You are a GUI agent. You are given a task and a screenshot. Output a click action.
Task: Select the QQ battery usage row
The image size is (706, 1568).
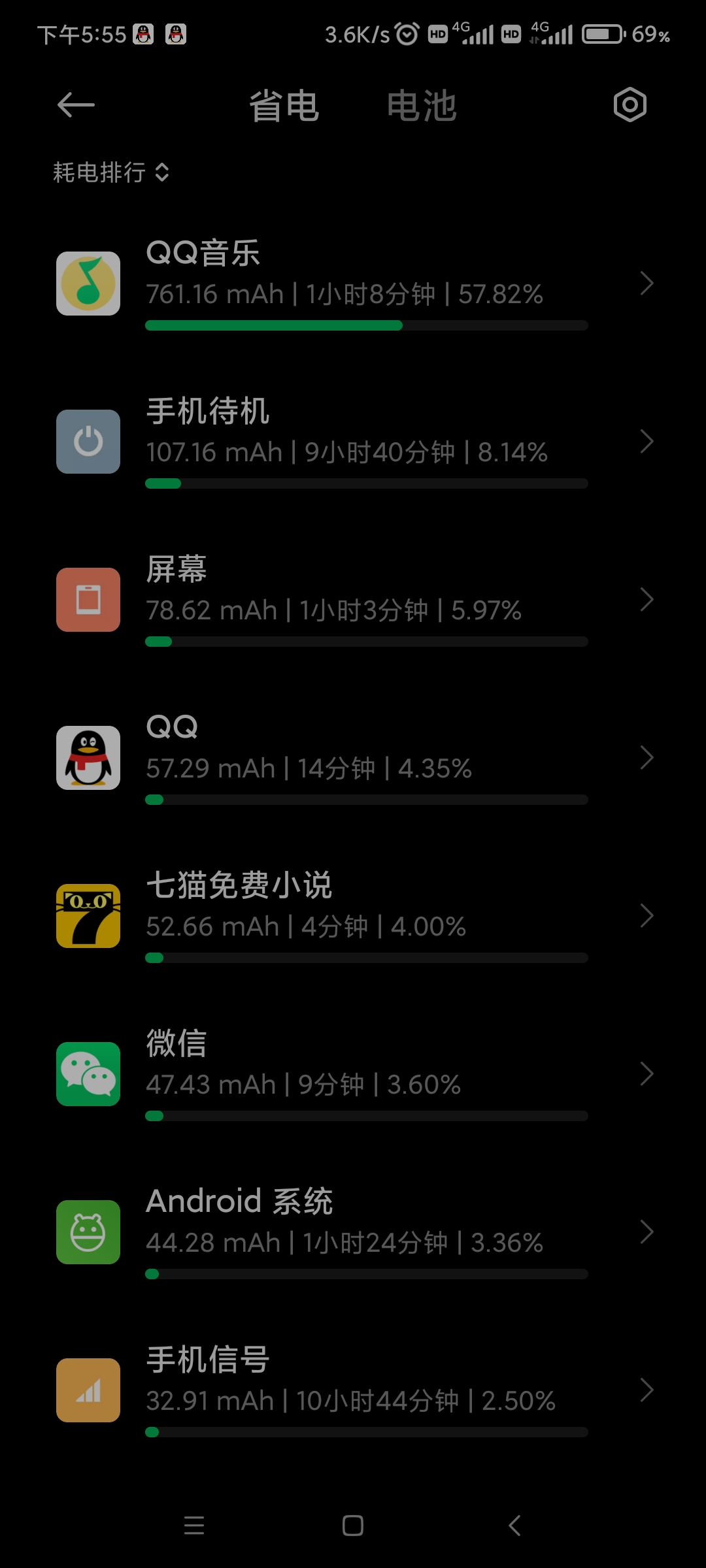pyautogui.click(x=353, y=759)
